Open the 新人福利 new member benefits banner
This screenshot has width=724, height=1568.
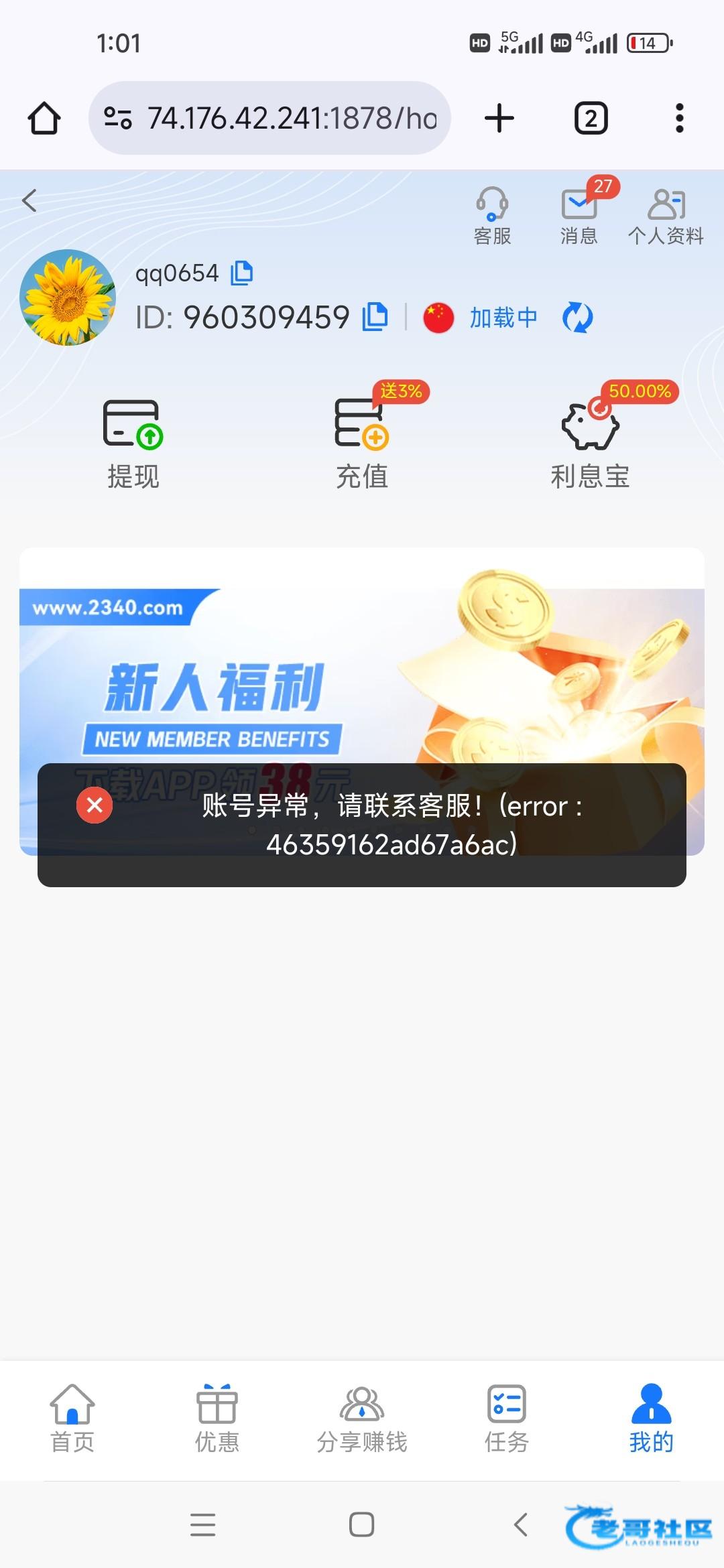pos(362,670)
